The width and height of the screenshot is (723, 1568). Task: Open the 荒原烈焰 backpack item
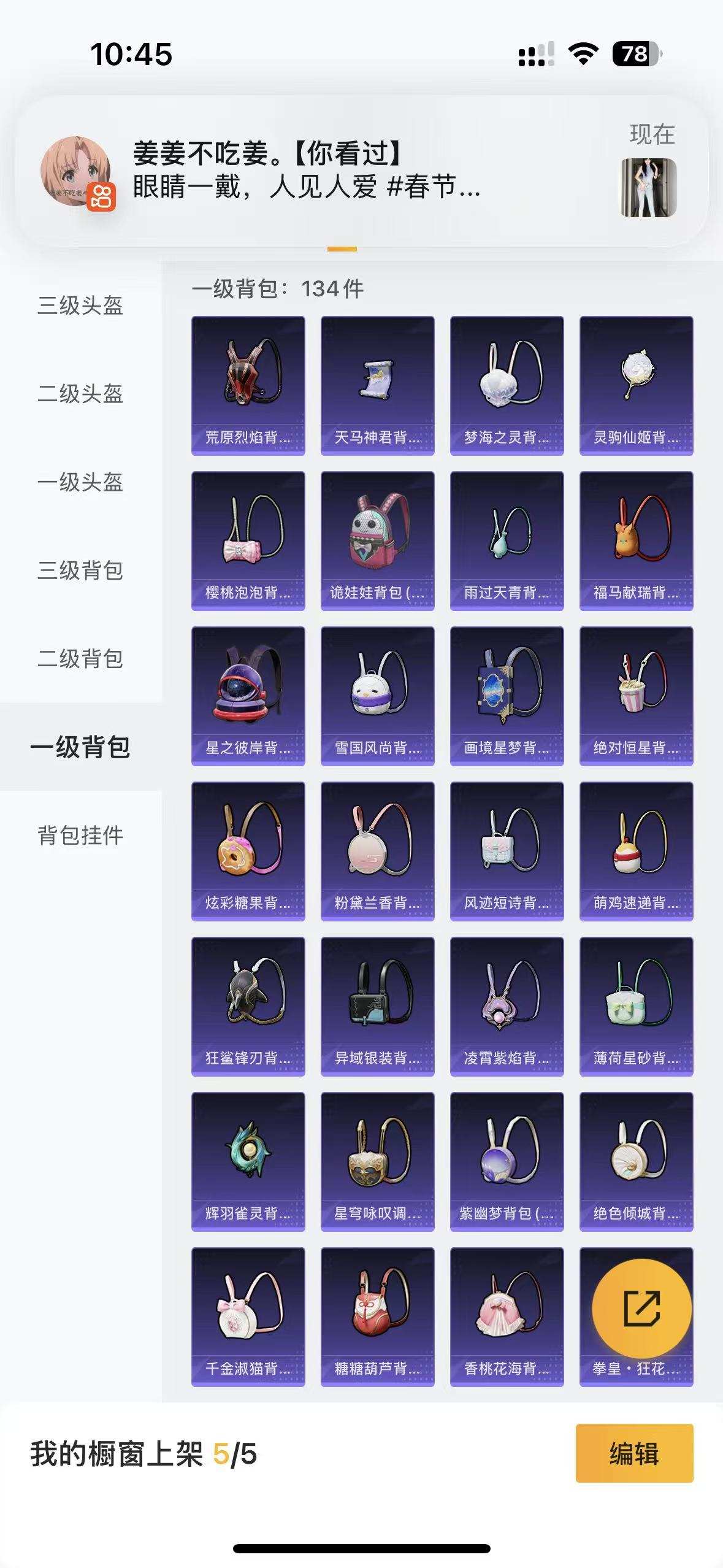(248, 385)
